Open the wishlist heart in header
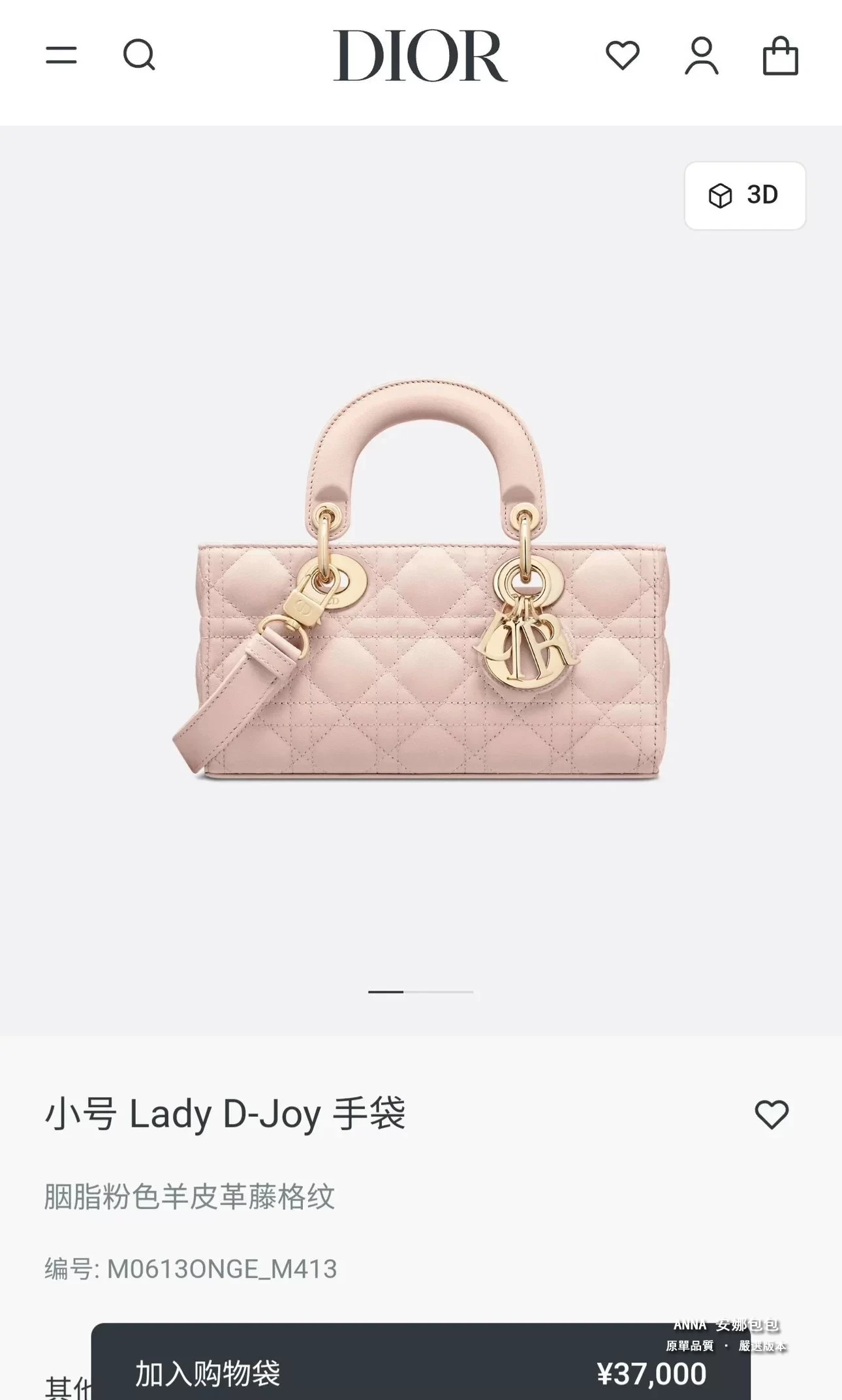The width and height of the screenshot is (842, 1400). (x=622, y=55)
